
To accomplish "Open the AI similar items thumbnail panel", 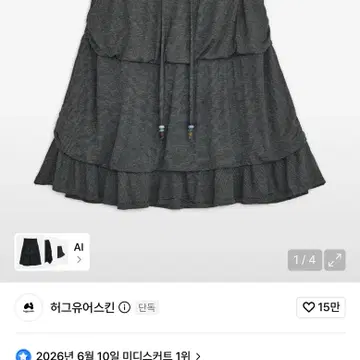I will pyautogui.click(x=52, y=252).
